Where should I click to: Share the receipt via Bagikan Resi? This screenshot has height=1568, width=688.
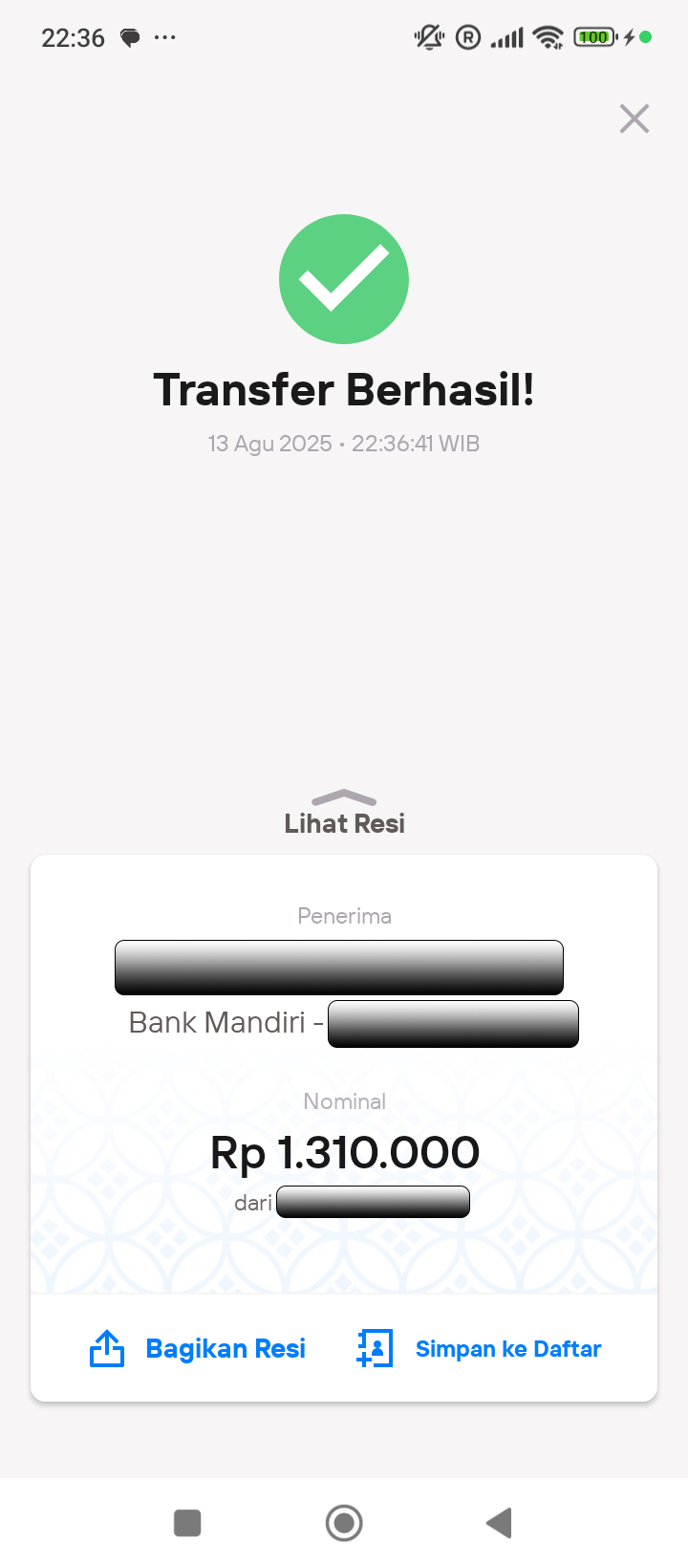199,1348
